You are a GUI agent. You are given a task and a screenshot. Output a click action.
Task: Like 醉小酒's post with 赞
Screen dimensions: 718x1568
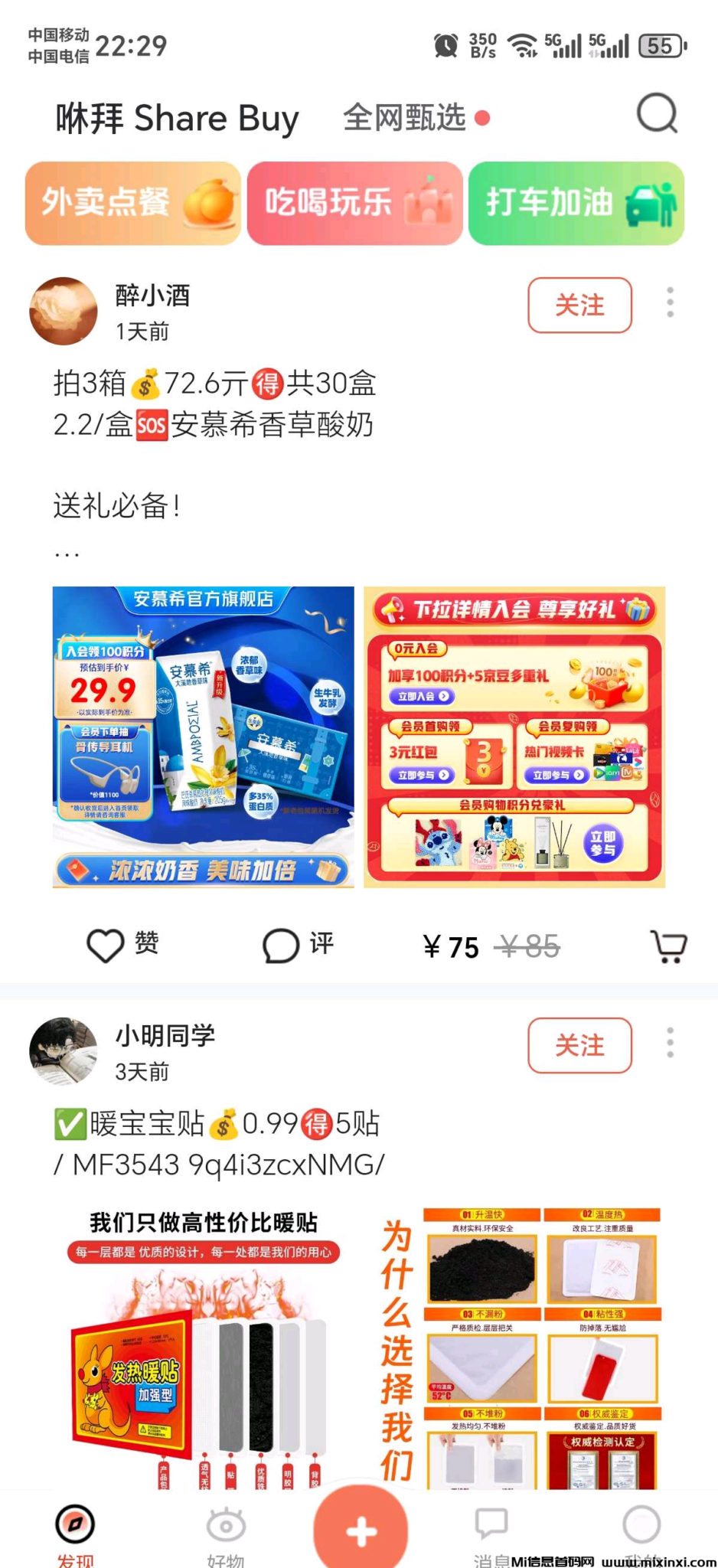[122, 945]
